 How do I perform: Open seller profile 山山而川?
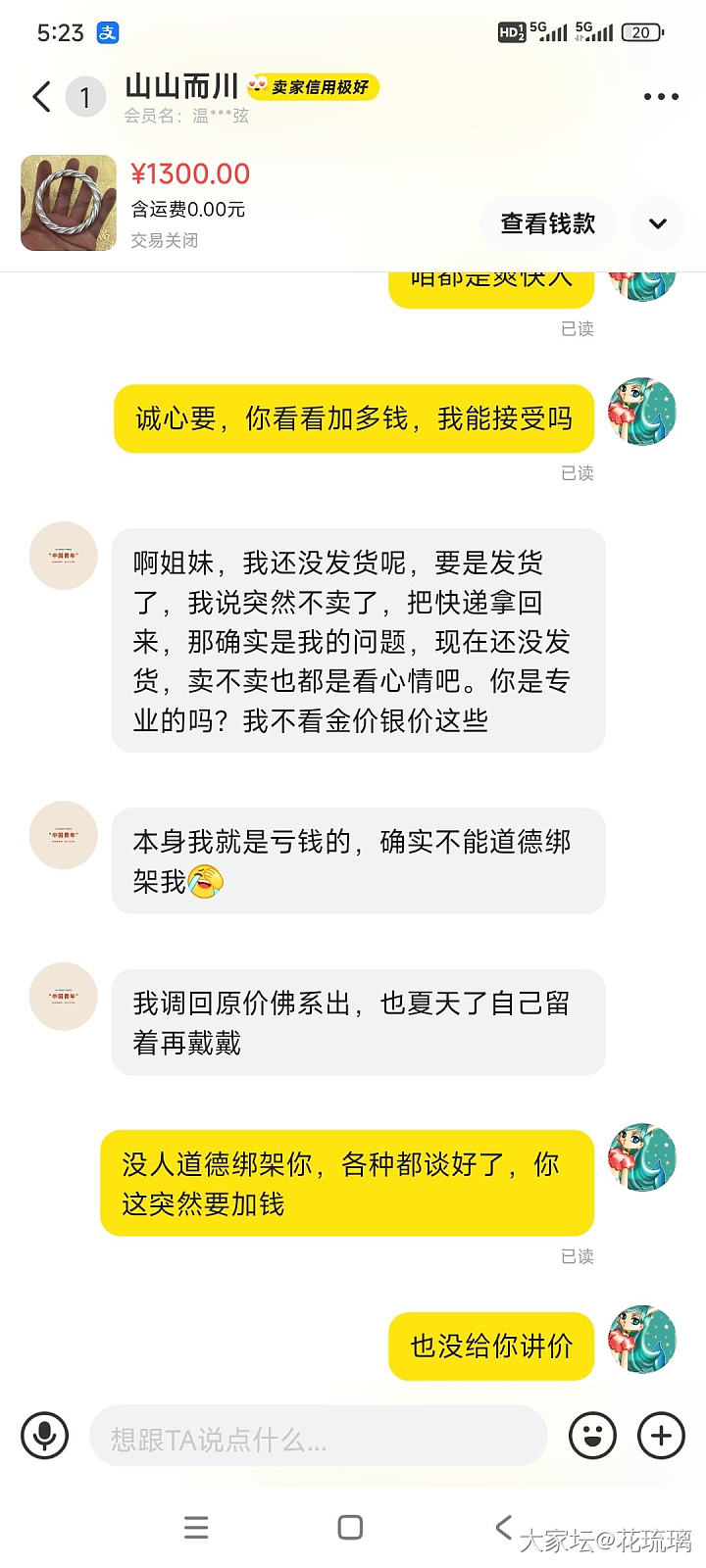tap(181, 87)
